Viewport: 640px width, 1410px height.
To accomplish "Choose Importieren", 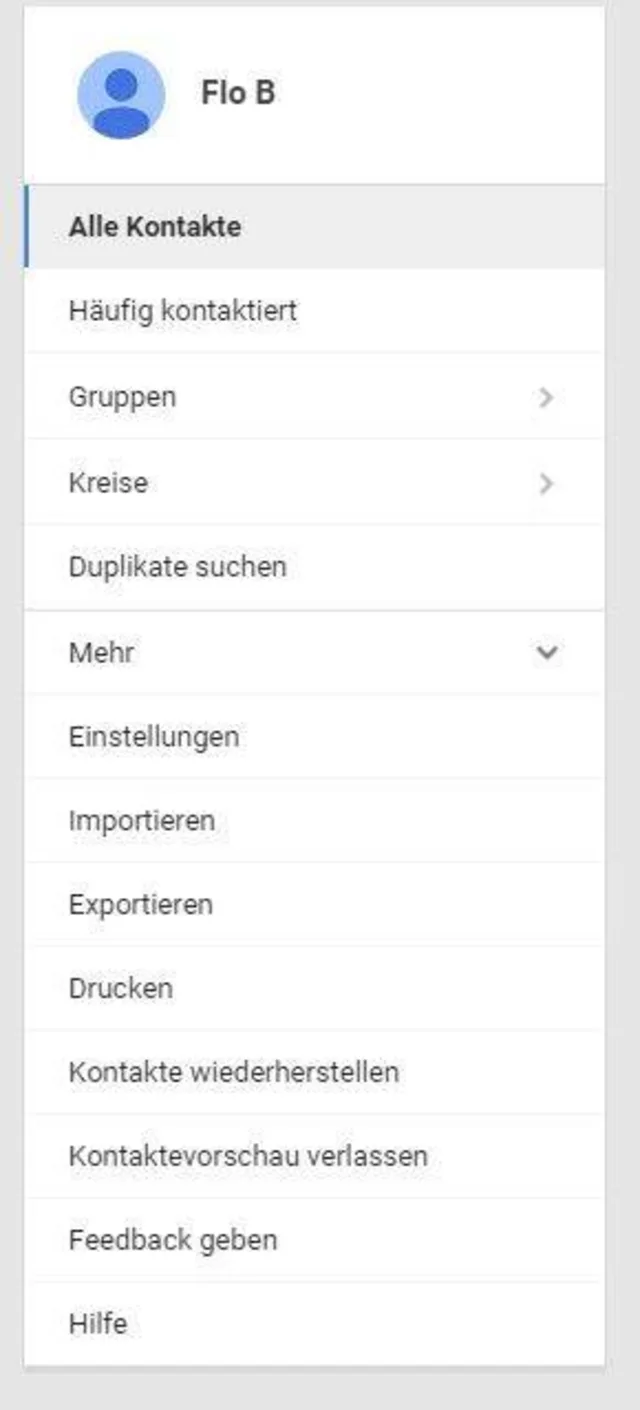I will (x=142, y=821).
